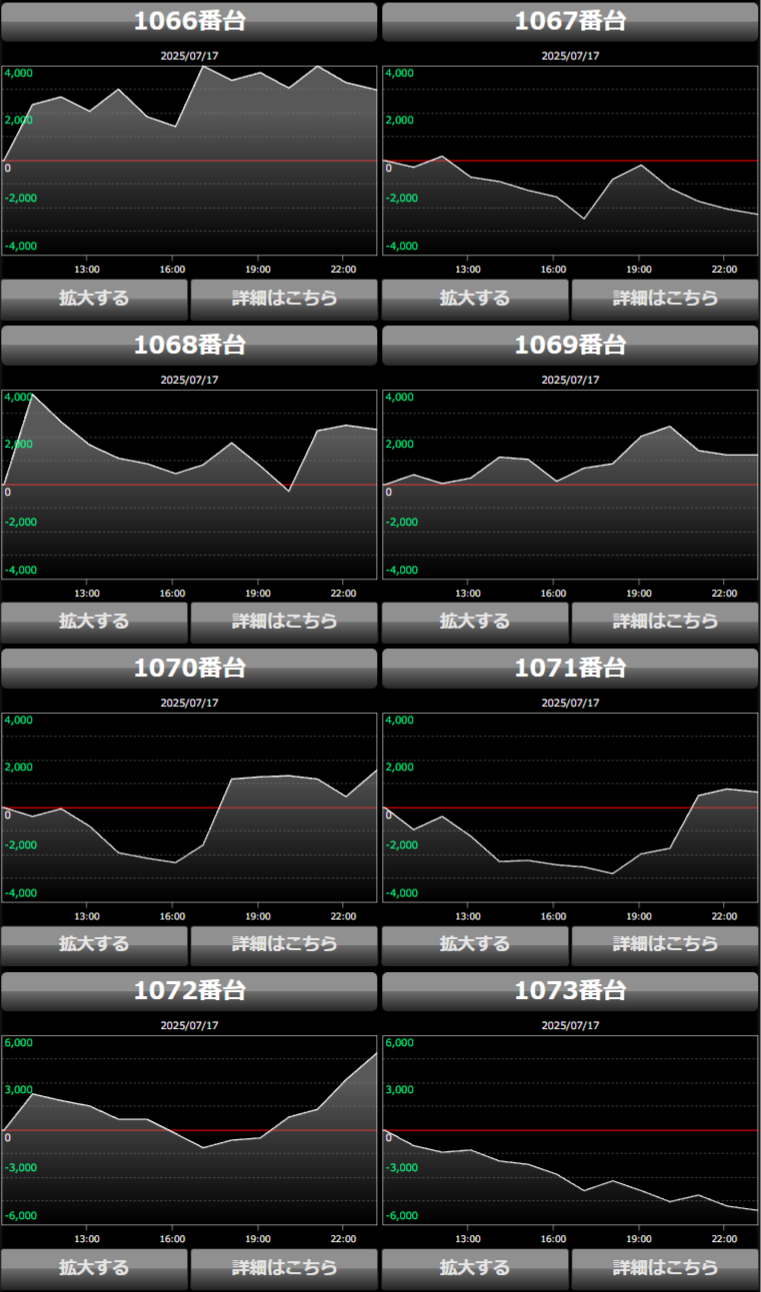Open the 1066番台 header button
Image resolution: width=761 pixels, height=1292 pixels.
point(189,21)
